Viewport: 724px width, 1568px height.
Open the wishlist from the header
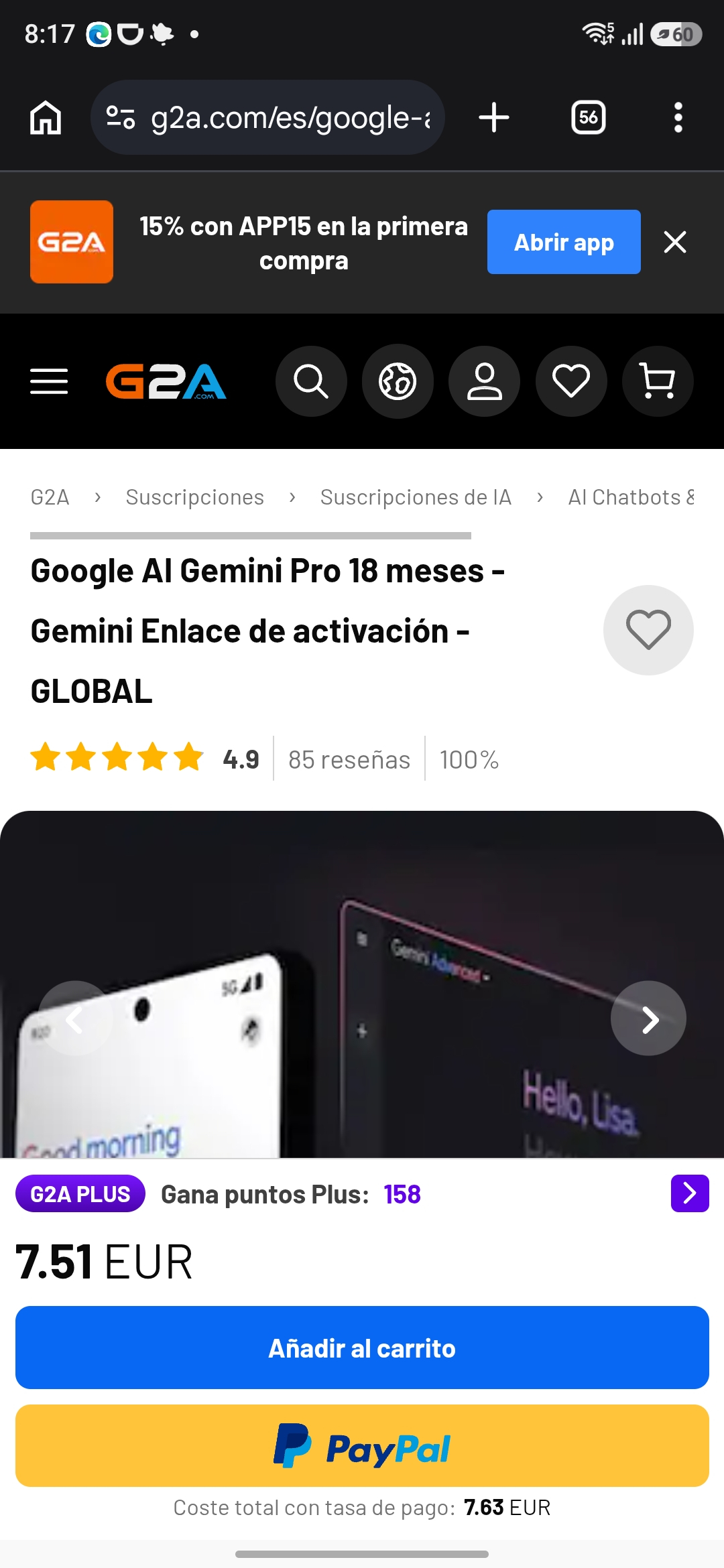[x=571, y=381]
